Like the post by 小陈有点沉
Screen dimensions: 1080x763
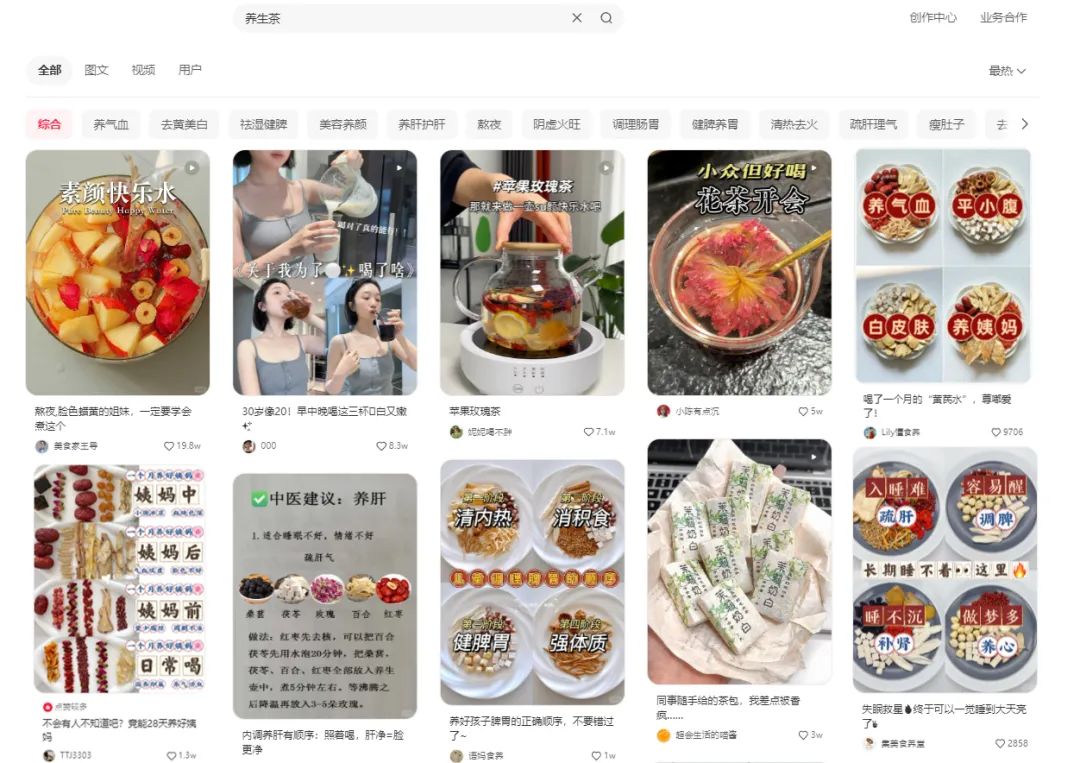(x=803, y=411)
